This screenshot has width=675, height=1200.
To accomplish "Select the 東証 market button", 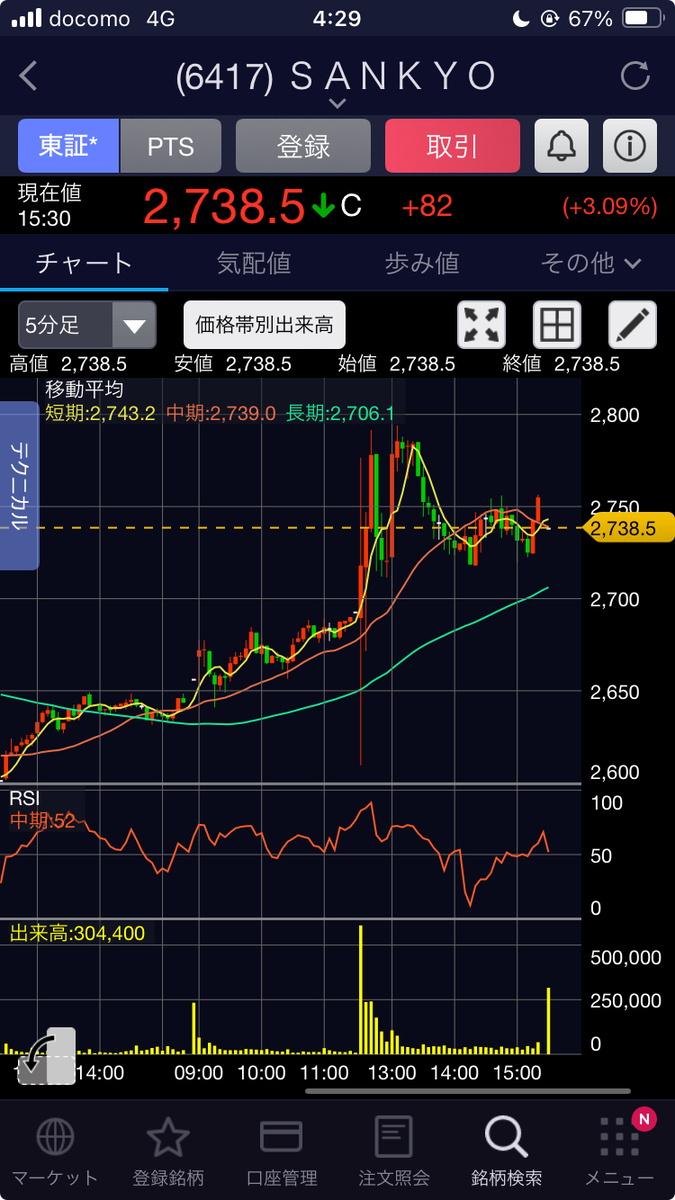I will (69, 146).
